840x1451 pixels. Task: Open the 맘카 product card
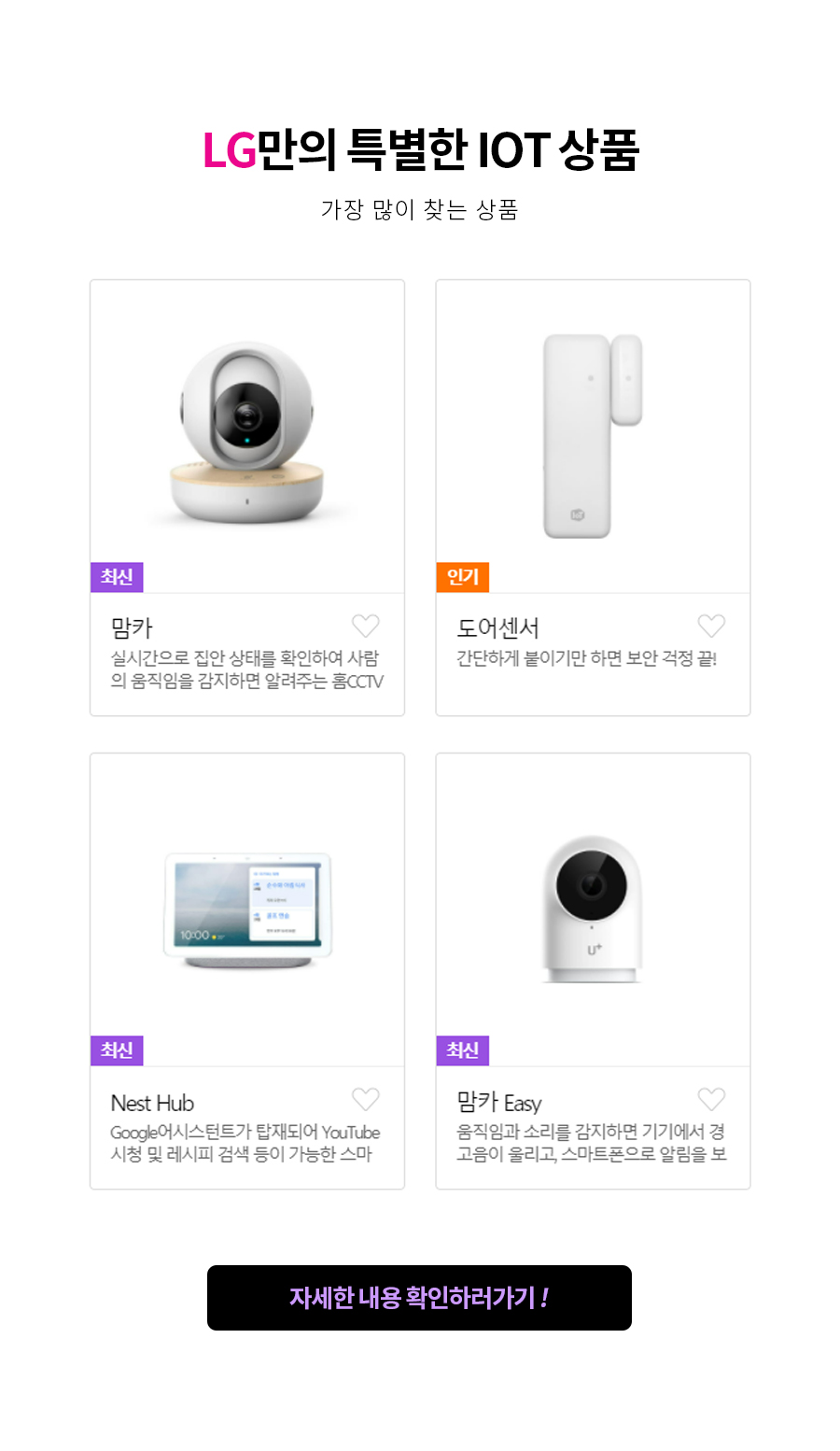click(246, 437)
